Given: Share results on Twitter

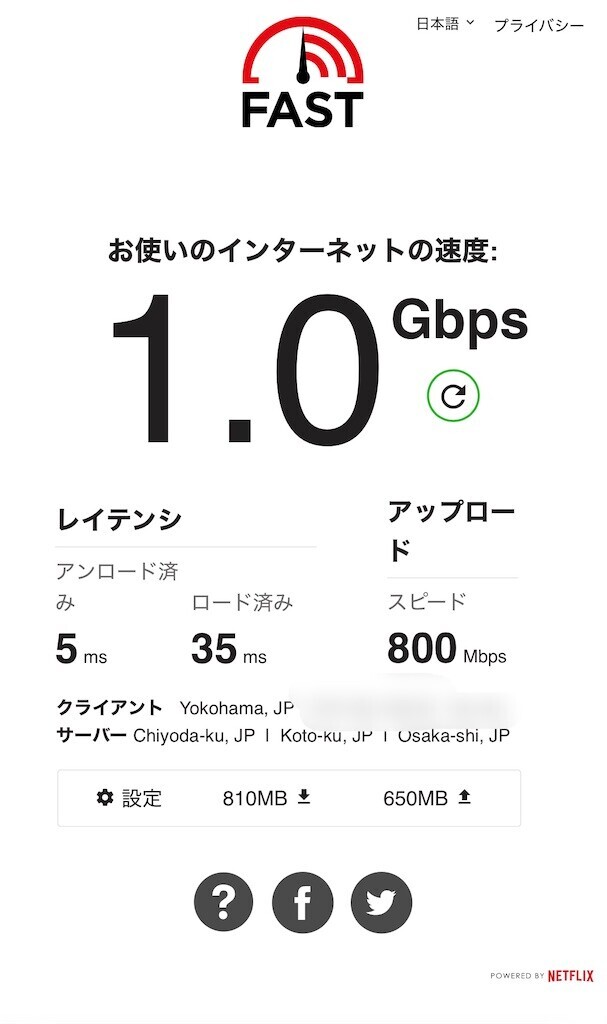Looking at the screenshot, I should coord(381,902).
